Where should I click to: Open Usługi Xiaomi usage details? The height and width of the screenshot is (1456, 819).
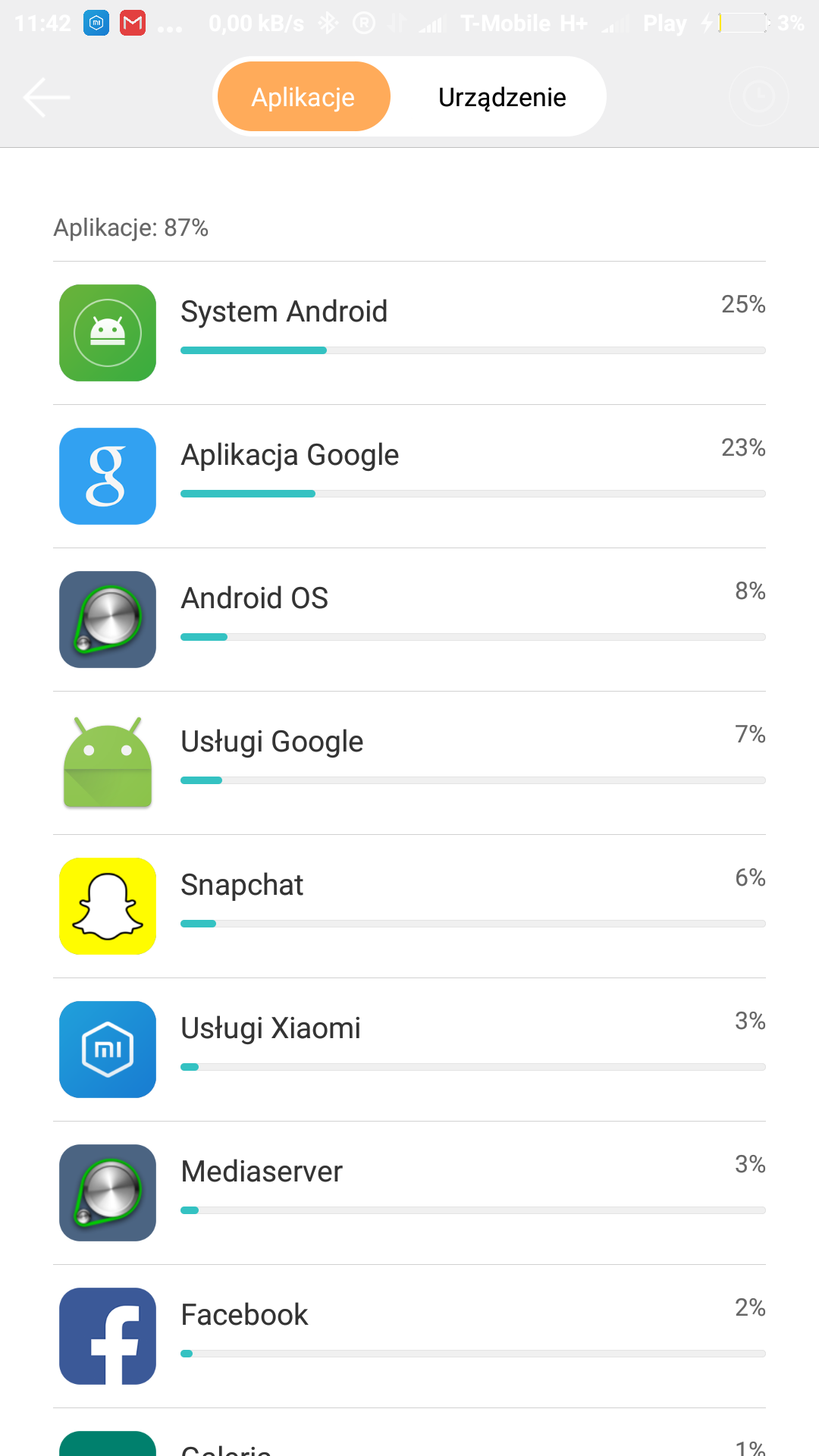[409, 1050]
